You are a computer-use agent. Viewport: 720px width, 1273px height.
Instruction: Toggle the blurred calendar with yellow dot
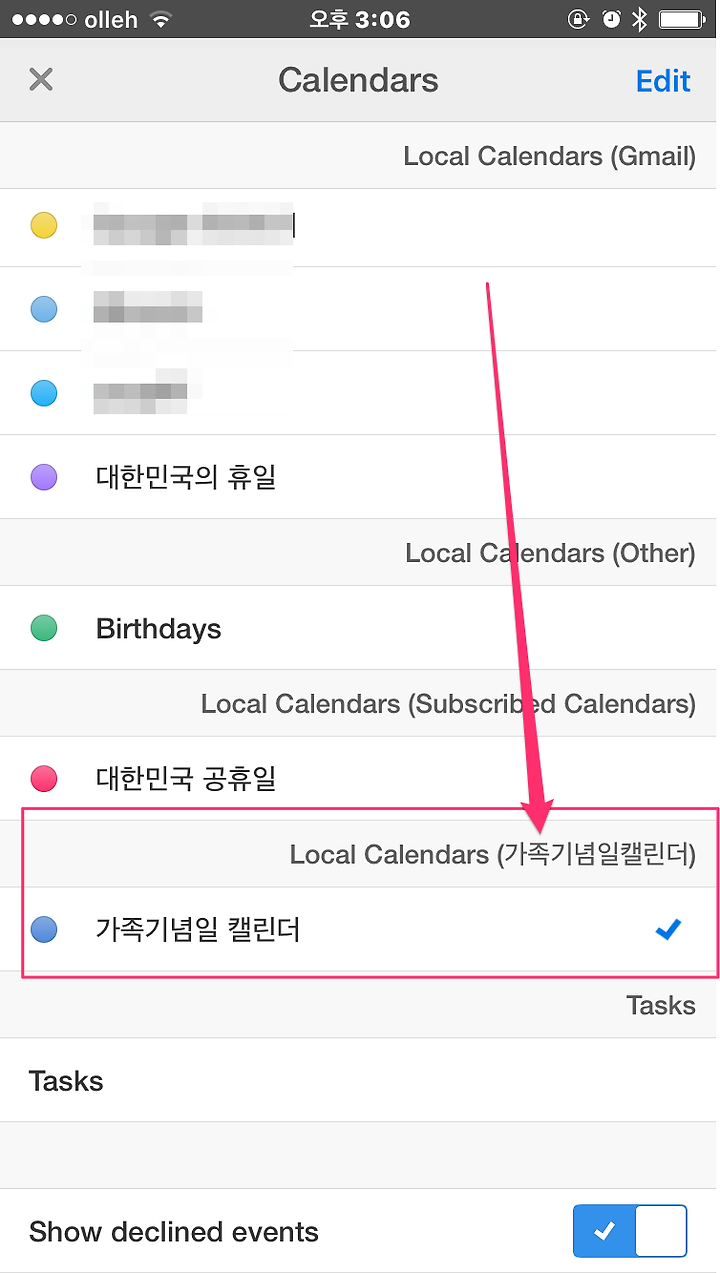click(x=360, y=227)
